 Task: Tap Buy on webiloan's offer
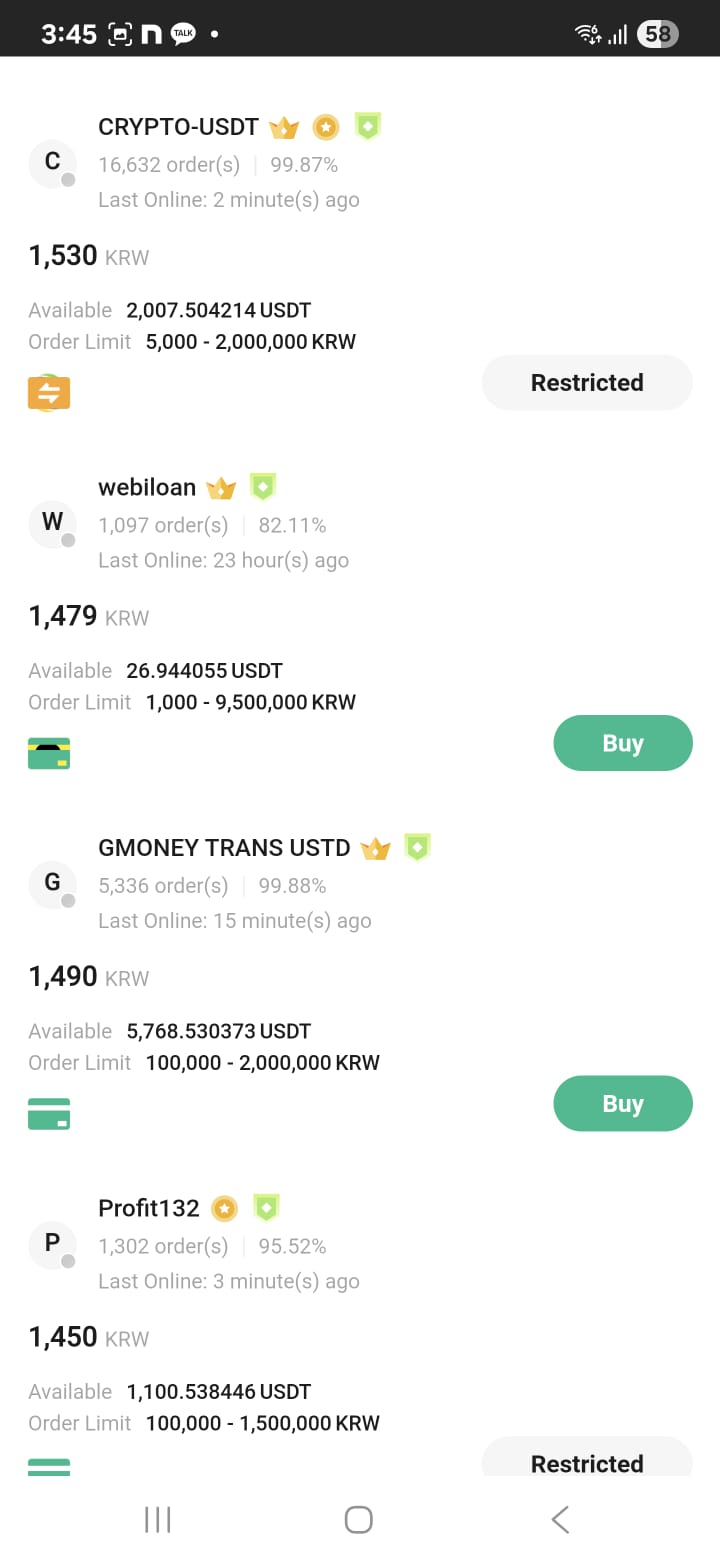(622, 743)
